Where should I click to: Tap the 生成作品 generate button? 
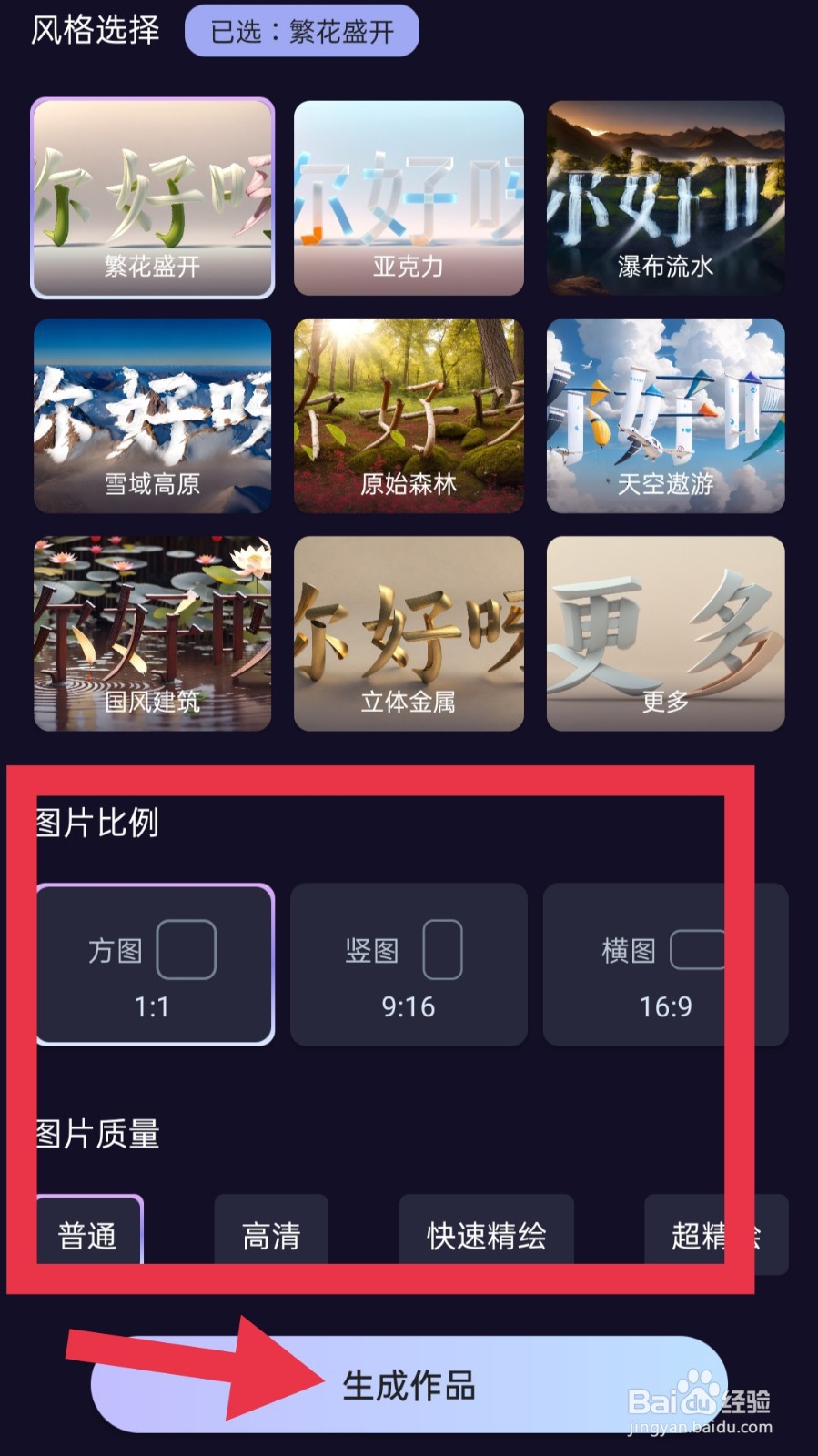point(409,1387)
